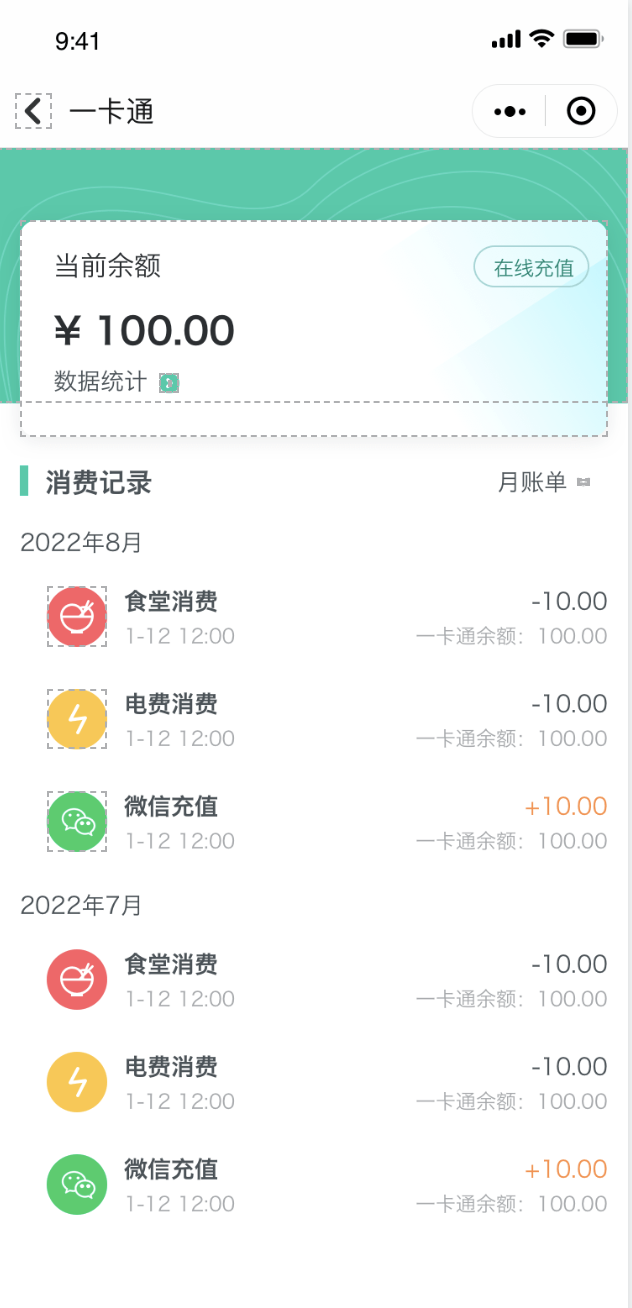Open the mini program more-options menu
The height and width of the screenshot is (1308, 632).
click(510, 111)
